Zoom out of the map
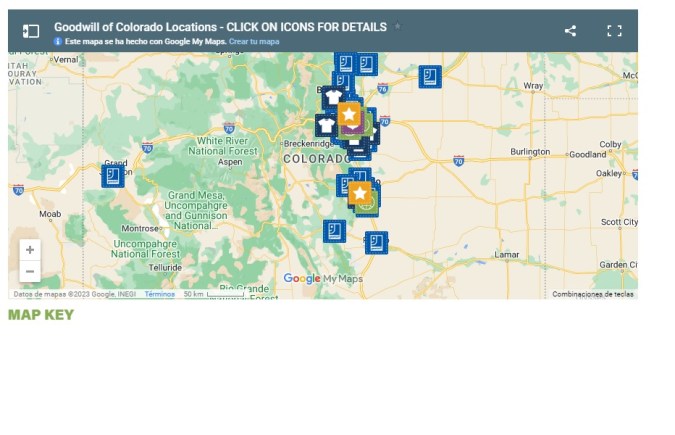675x435 pixels. point(30,272)
